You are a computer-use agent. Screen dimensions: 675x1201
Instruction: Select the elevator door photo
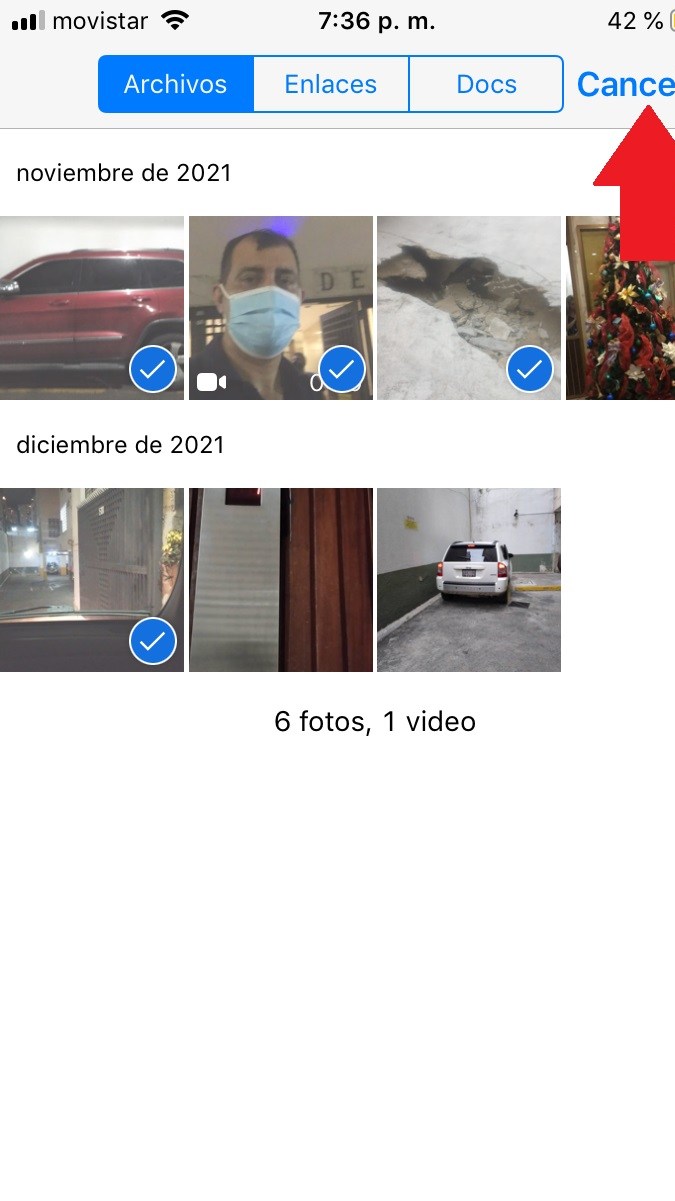[281, 580]
